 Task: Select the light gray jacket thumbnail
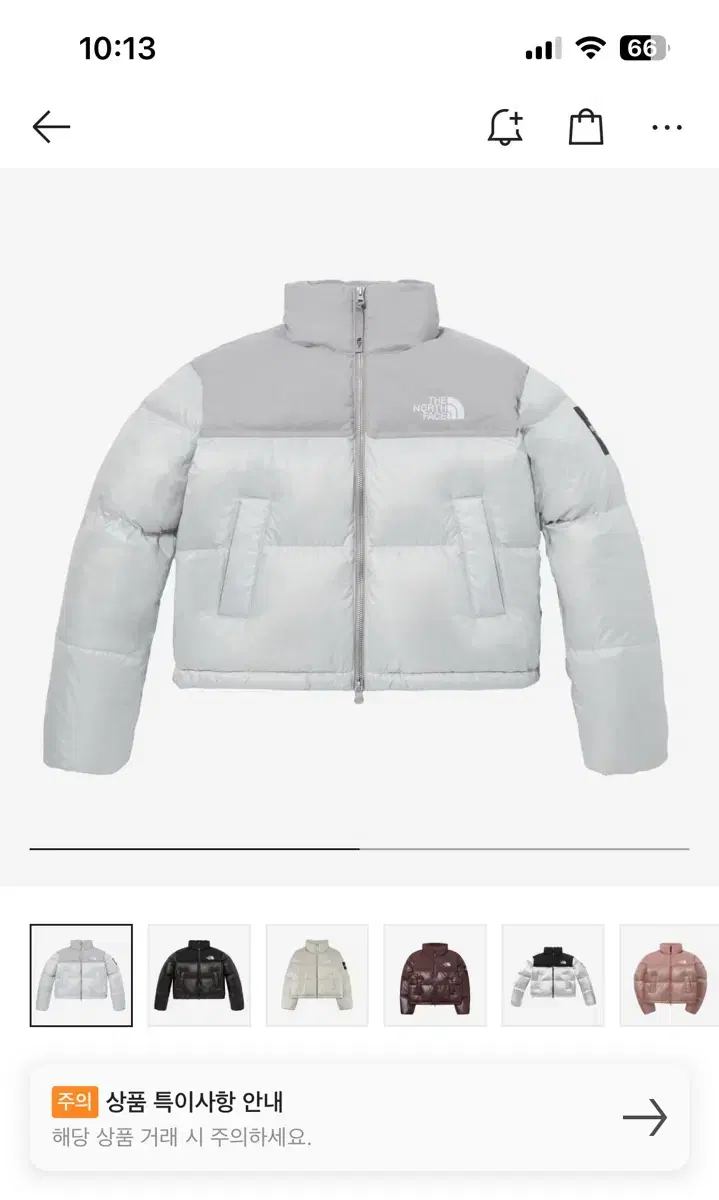[81, 975]
